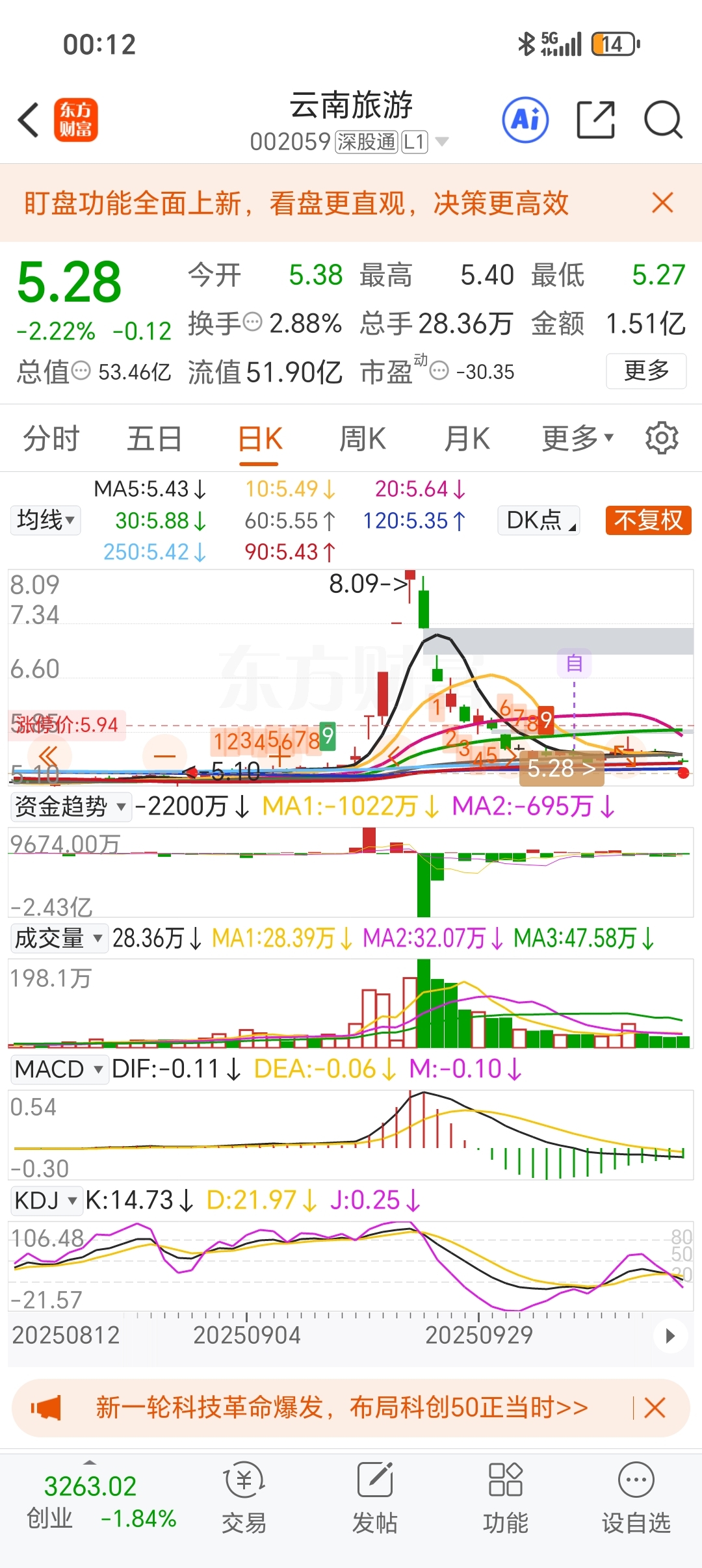
Task: Share this stock page
Action: pos(595,120)
